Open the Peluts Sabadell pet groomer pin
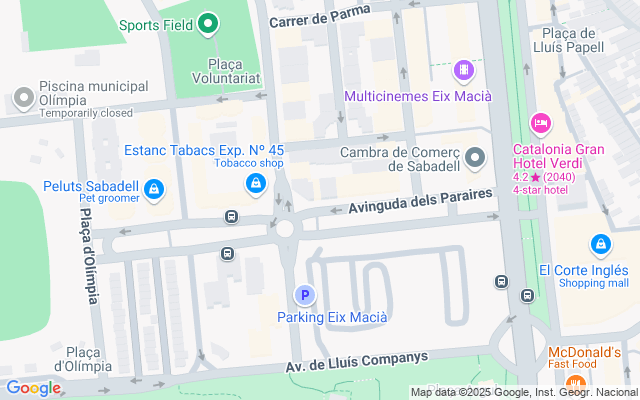The height and width of the screenshot is (400, 640). pyautogui.click(x=154, y=187)
